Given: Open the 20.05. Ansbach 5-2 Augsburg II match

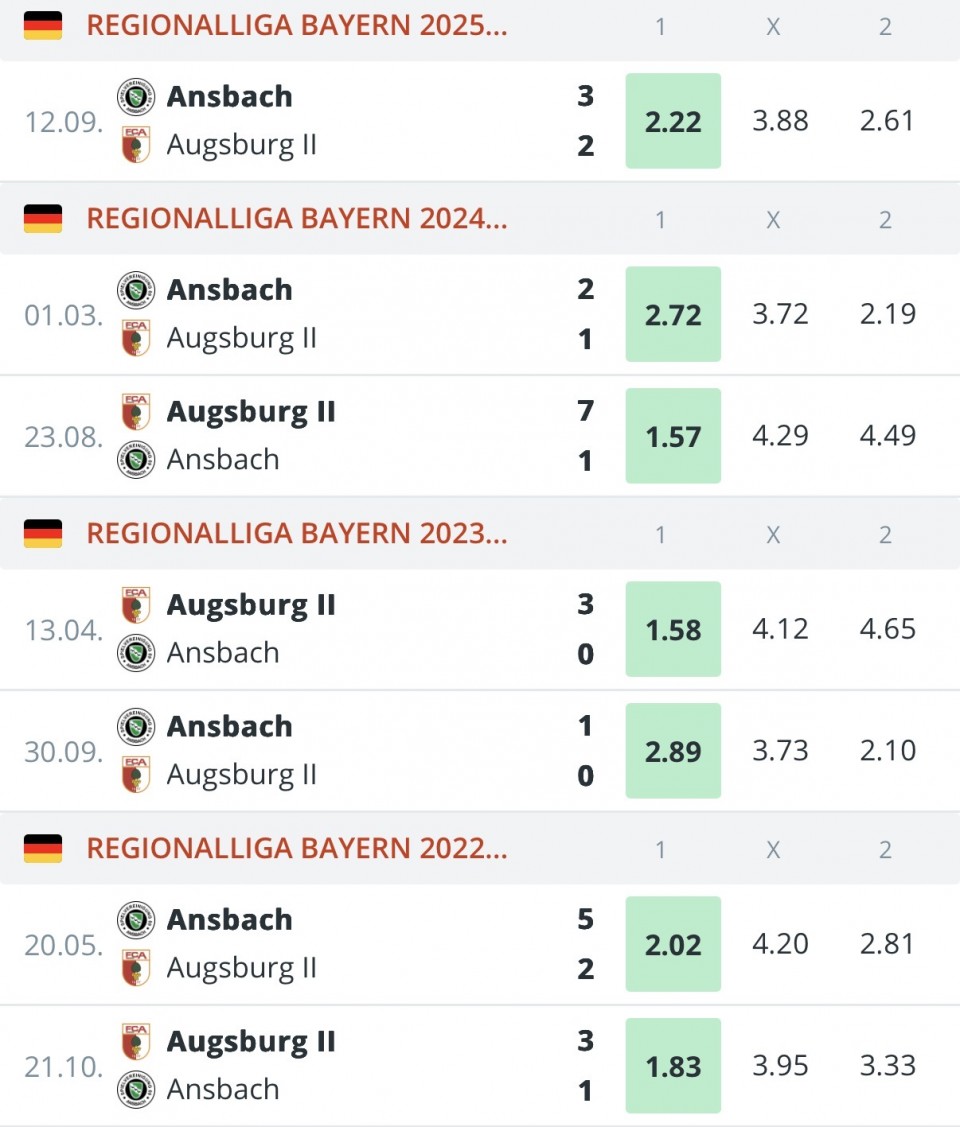Looking at the screenshot, I should pyautogui.click(x=300, y=944).
